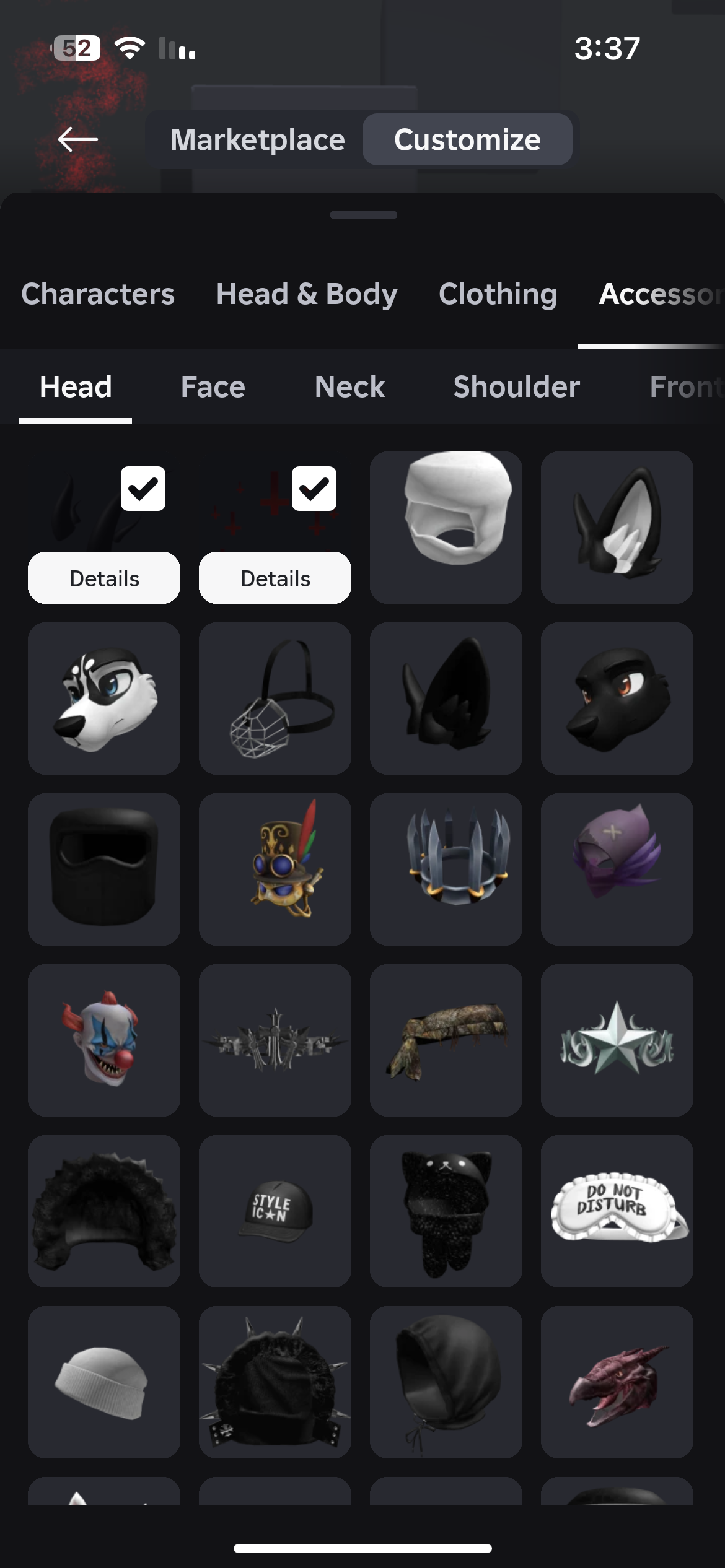This screenshot has height=1568, width=725.
Task: Equip the white beanie
Action: tap(104, 1382)
